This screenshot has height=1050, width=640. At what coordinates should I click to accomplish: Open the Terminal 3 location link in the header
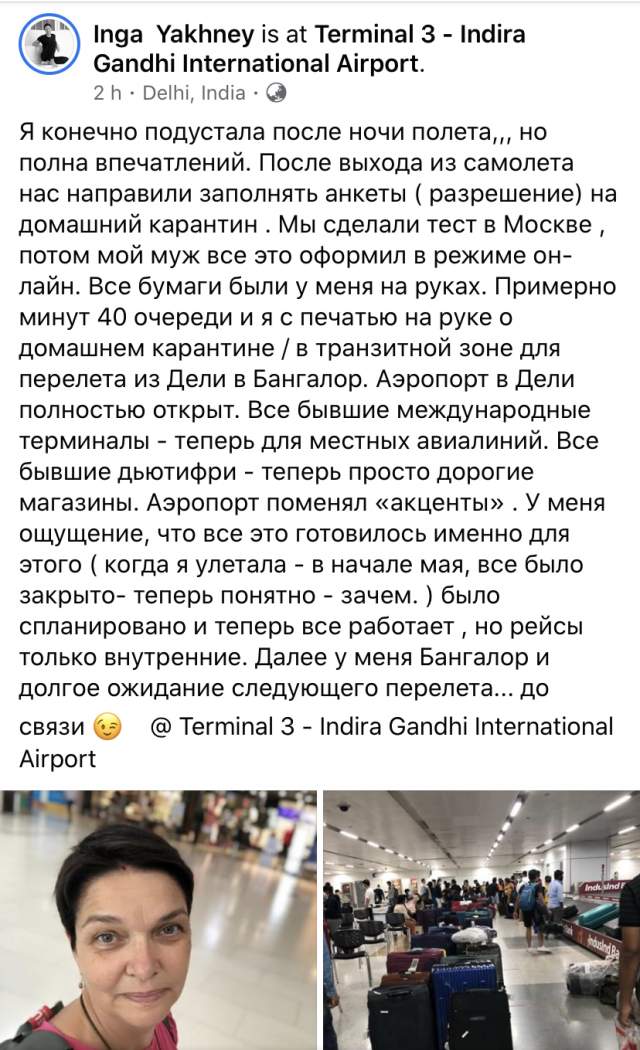coord(310,50)
